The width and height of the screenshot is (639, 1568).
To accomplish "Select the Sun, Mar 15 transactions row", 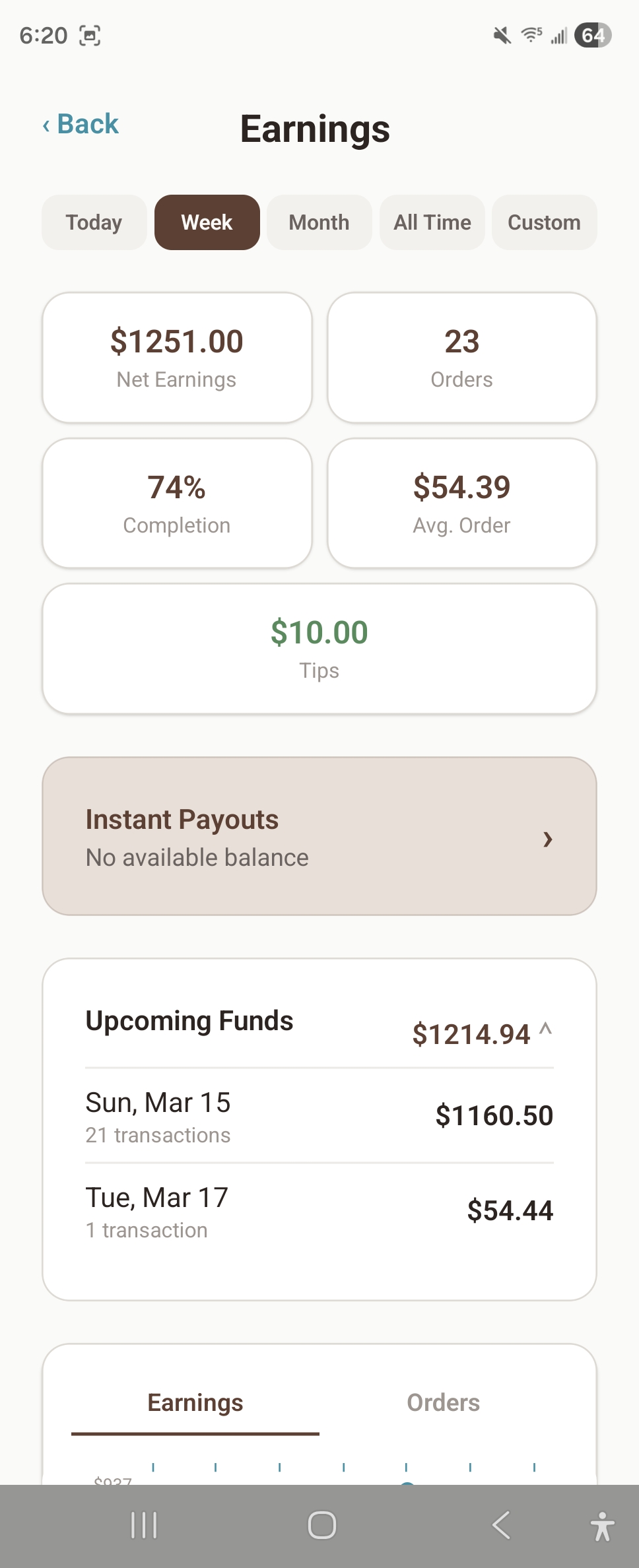I will tap(319, 1117).
